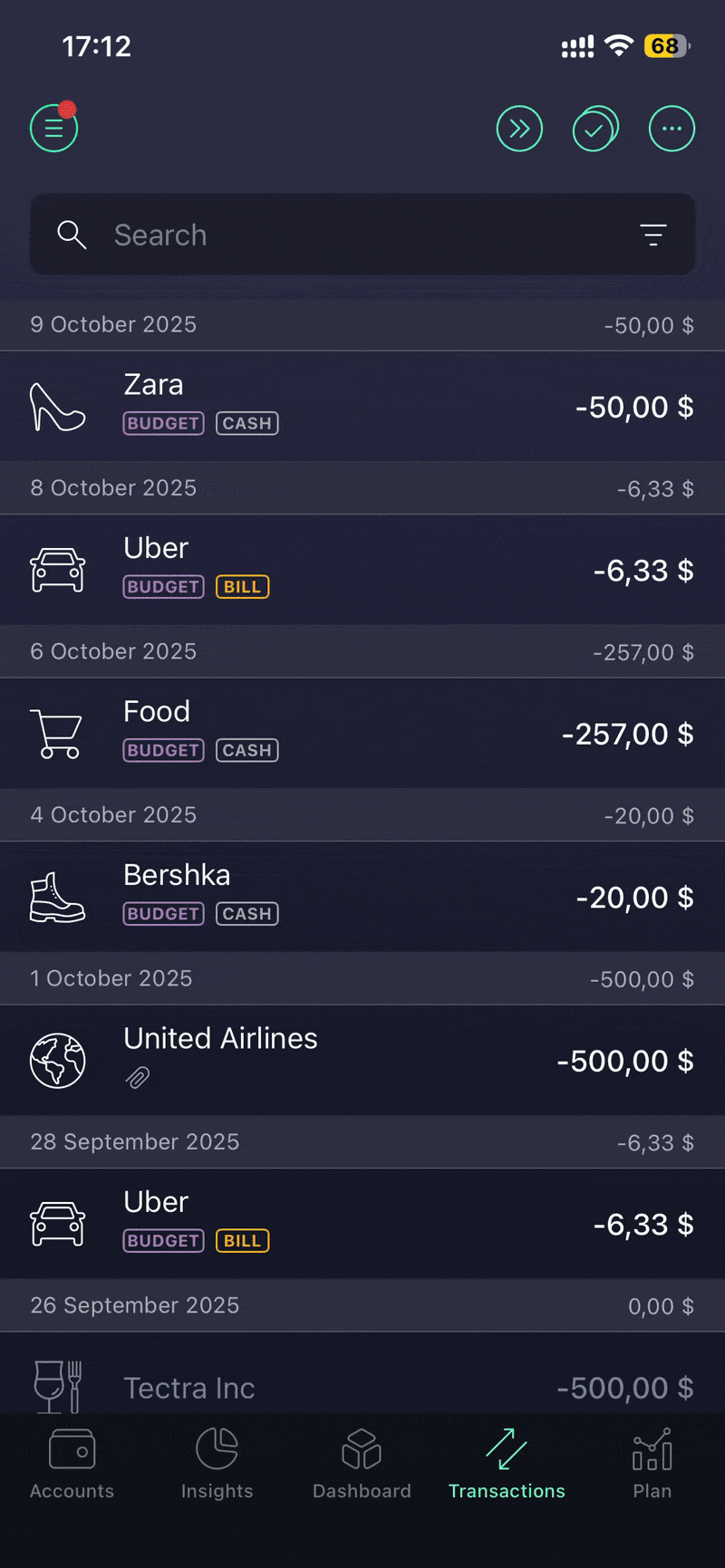Open the Food transaction
The width and height of the screenshot is (725, 1568).
(x=362, y=733)
